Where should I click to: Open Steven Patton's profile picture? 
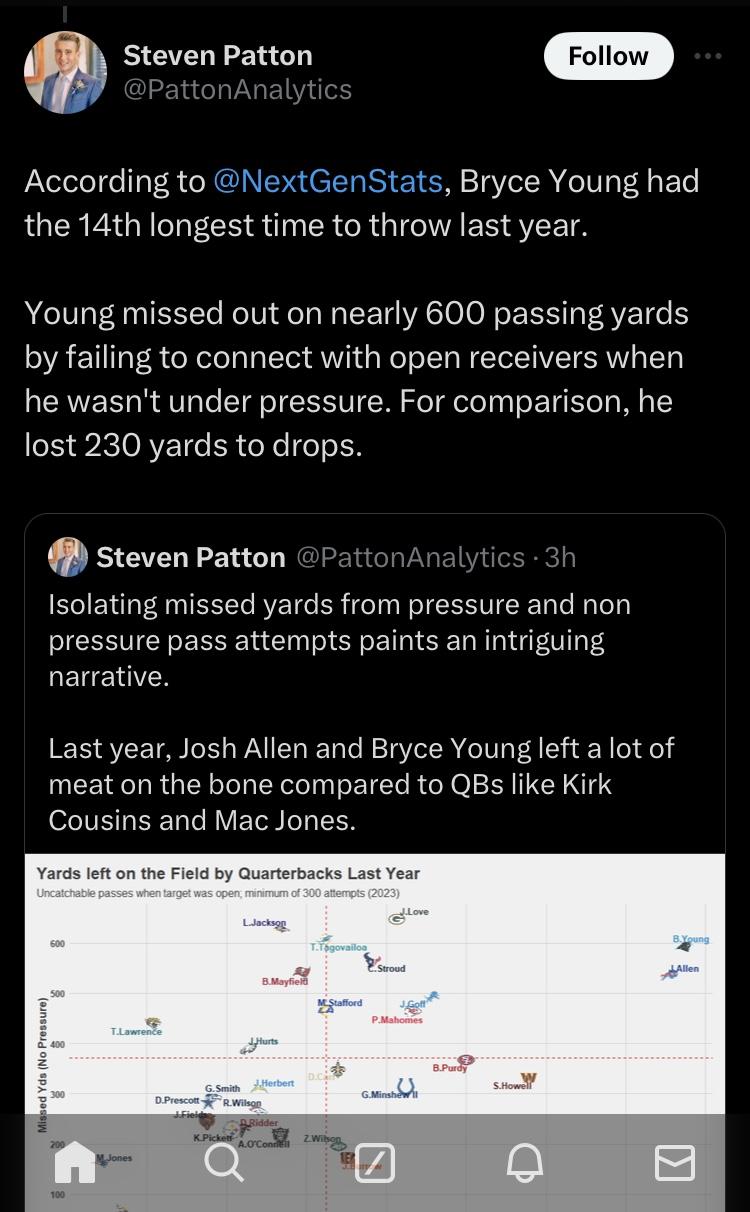(65, 72)
